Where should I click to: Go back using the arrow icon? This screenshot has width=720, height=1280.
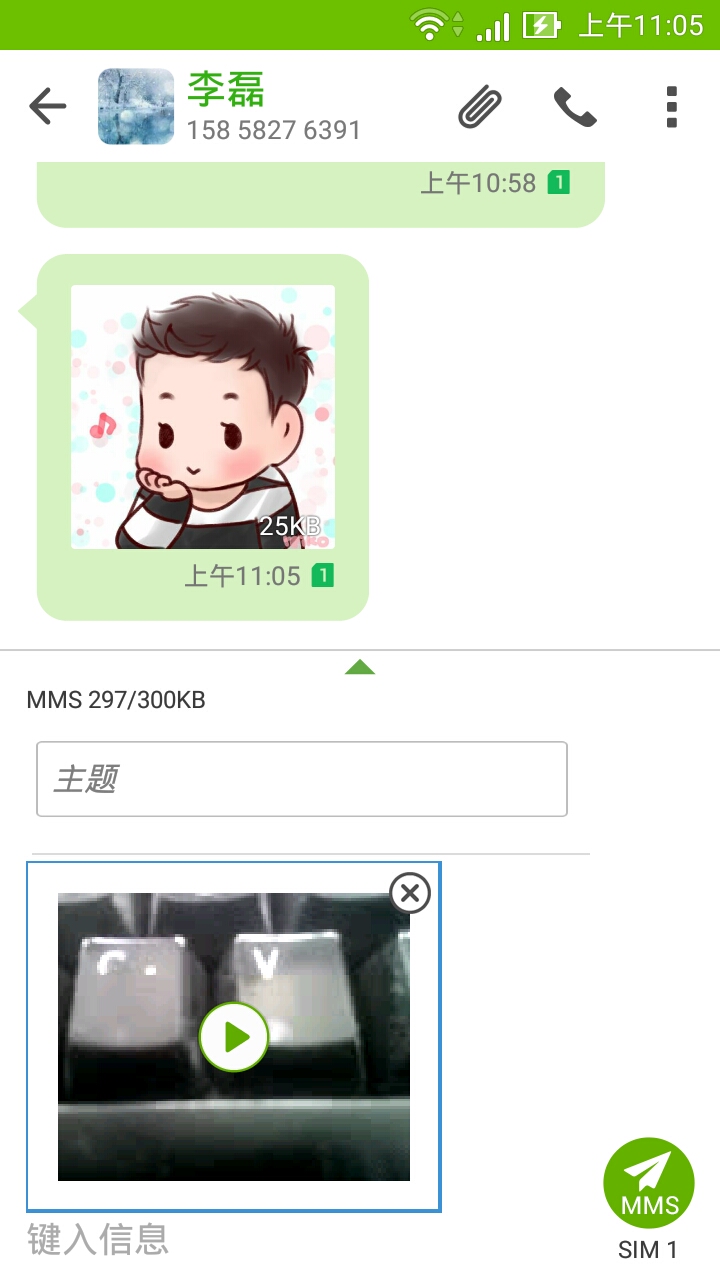[47, 106]
